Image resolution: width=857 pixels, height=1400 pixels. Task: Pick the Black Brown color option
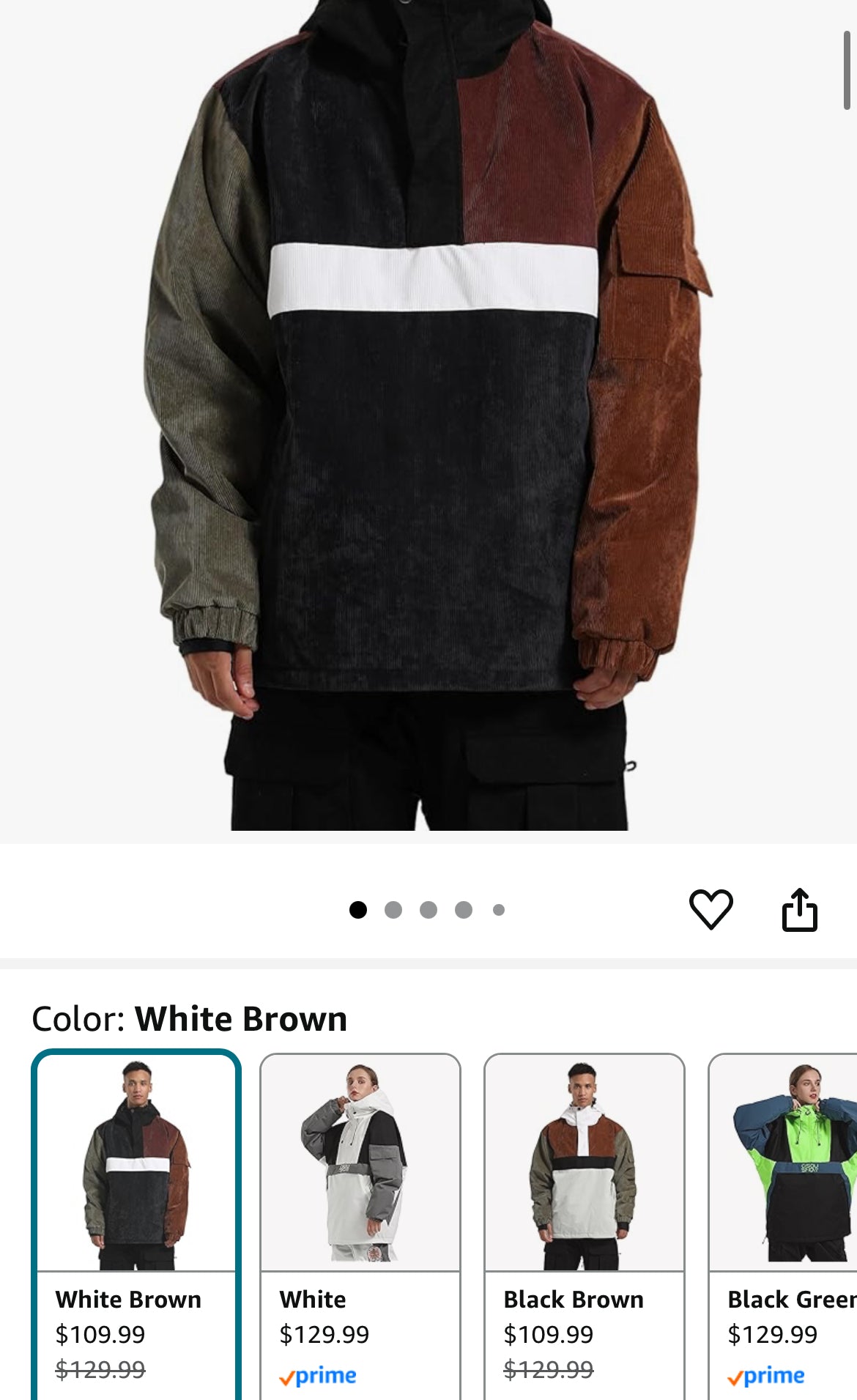tap(584, 1216)
